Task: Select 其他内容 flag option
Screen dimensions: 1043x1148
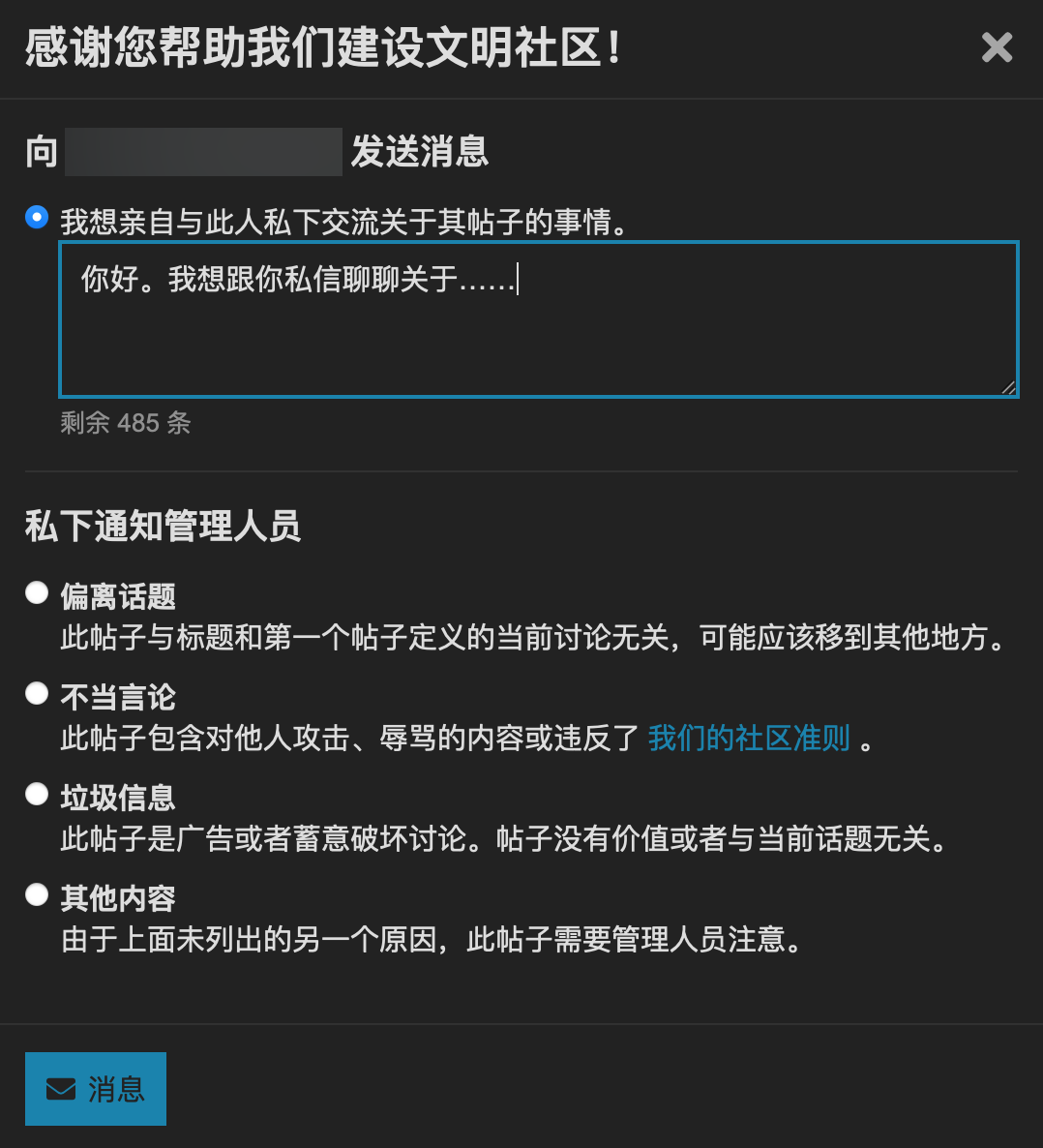Action: pos(37,894)
